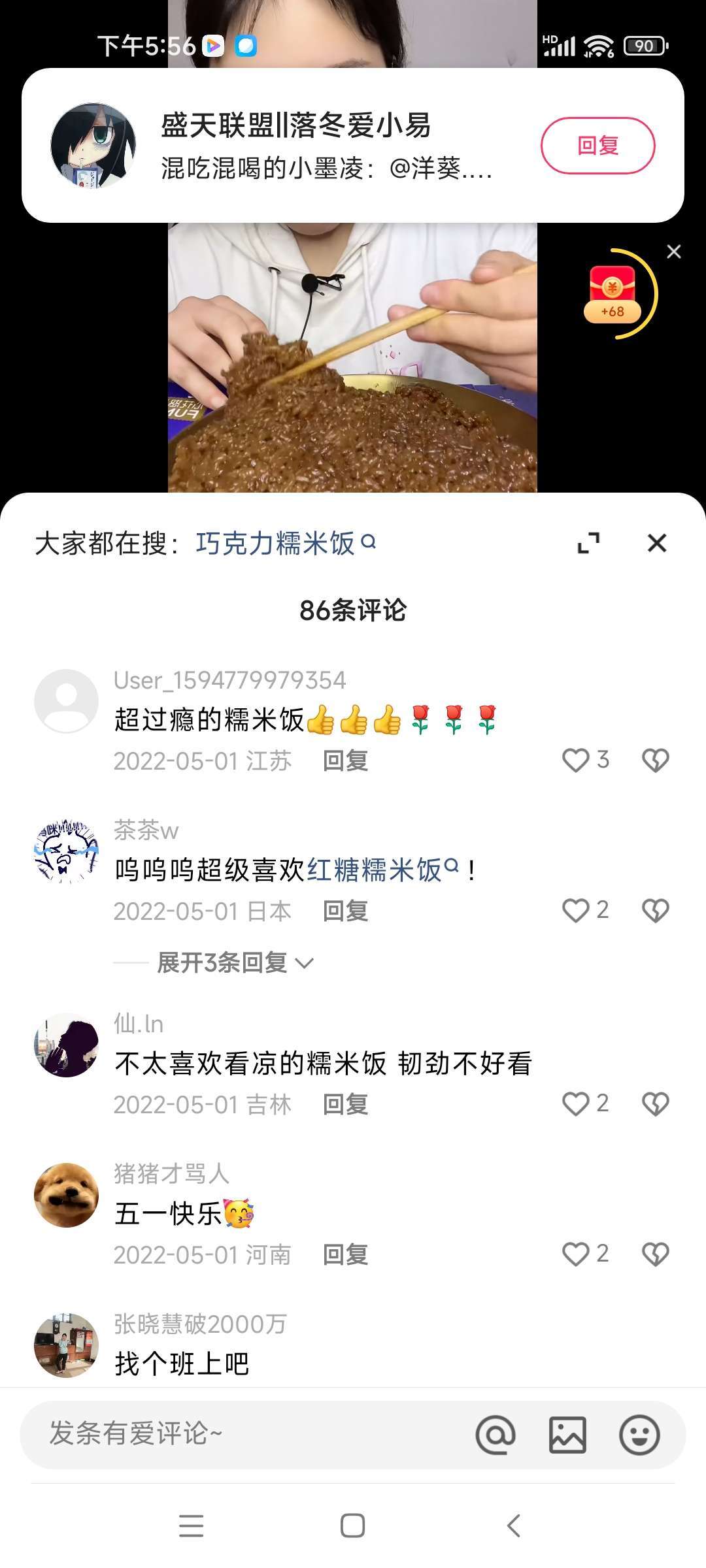Expand the comments panel to full screen
The width and height of the screenshot is (706, 1568).
[588, 543]
